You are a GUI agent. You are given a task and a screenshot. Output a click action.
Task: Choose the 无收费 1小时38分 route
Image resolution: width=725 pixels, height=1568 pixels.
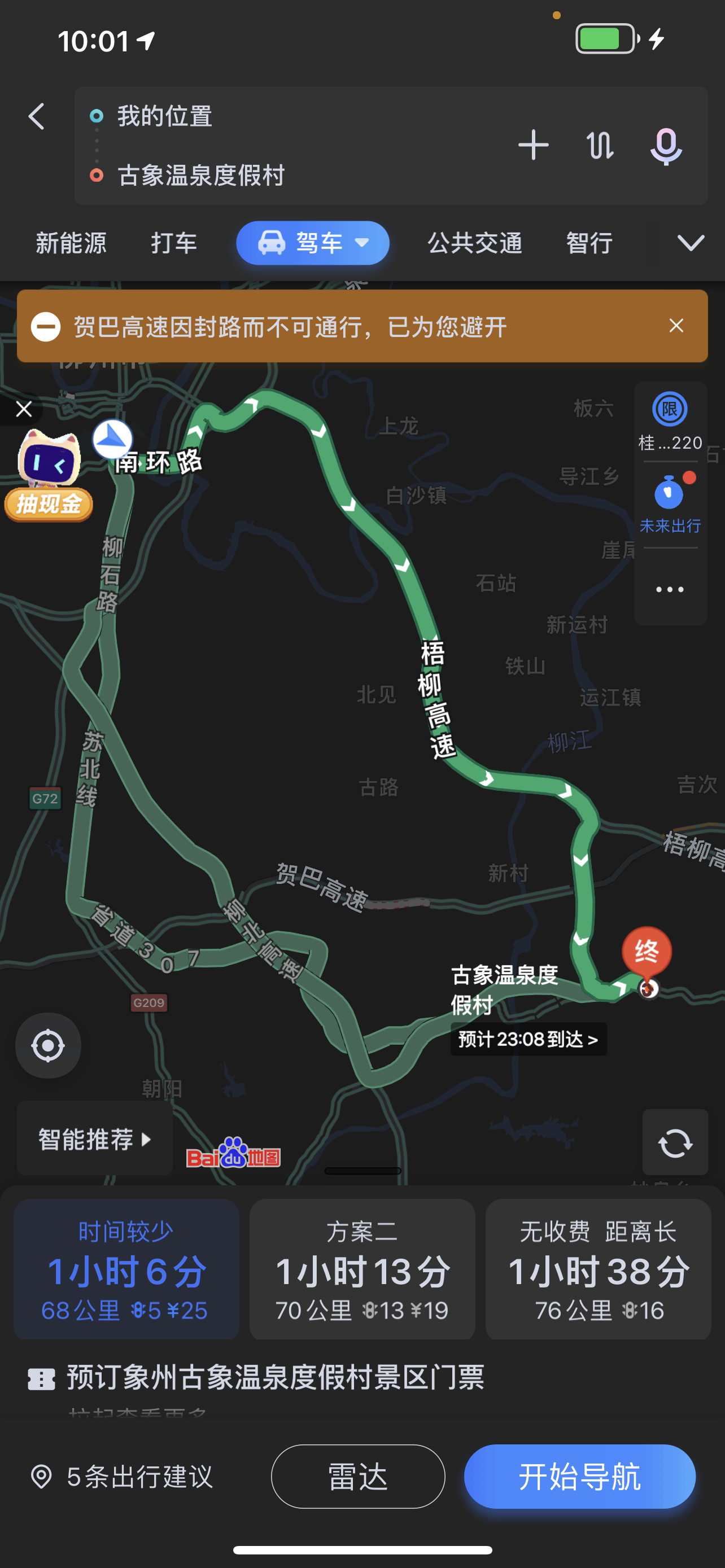pyautogui.click(x=599, y=1270)
